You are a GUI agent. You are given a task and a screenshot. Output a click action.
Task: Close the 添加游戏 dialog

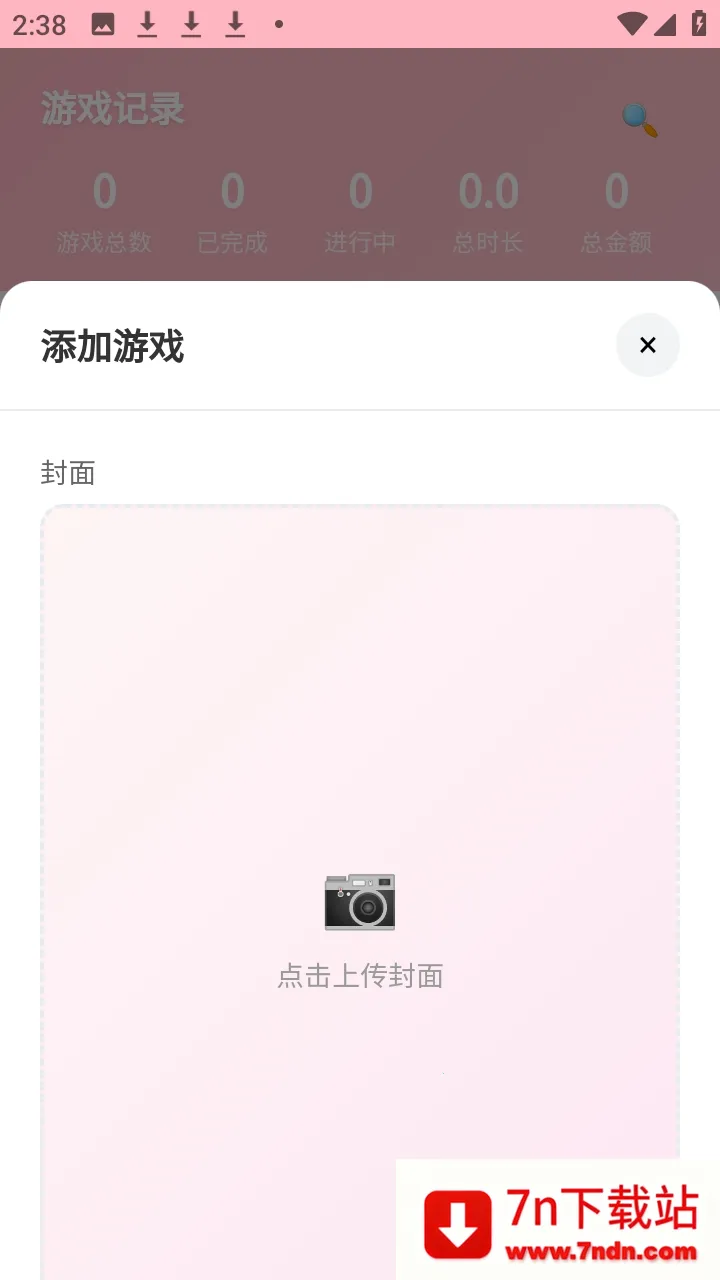(647, 345)
